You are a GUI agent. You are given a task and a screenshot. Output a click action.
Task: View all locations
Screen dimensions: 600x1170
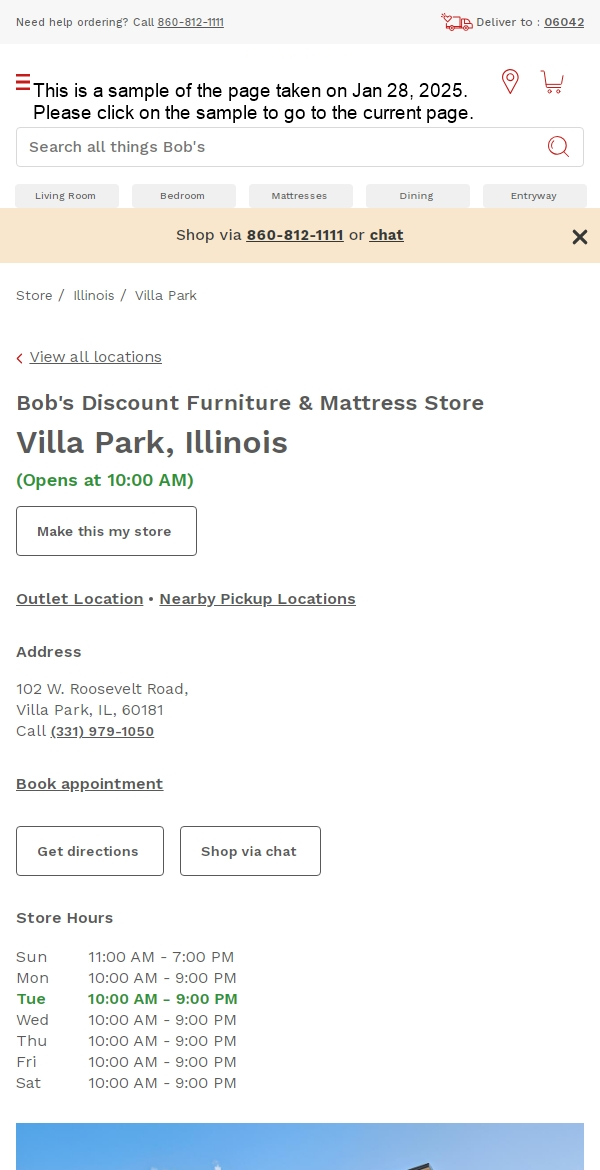point(95,357)
